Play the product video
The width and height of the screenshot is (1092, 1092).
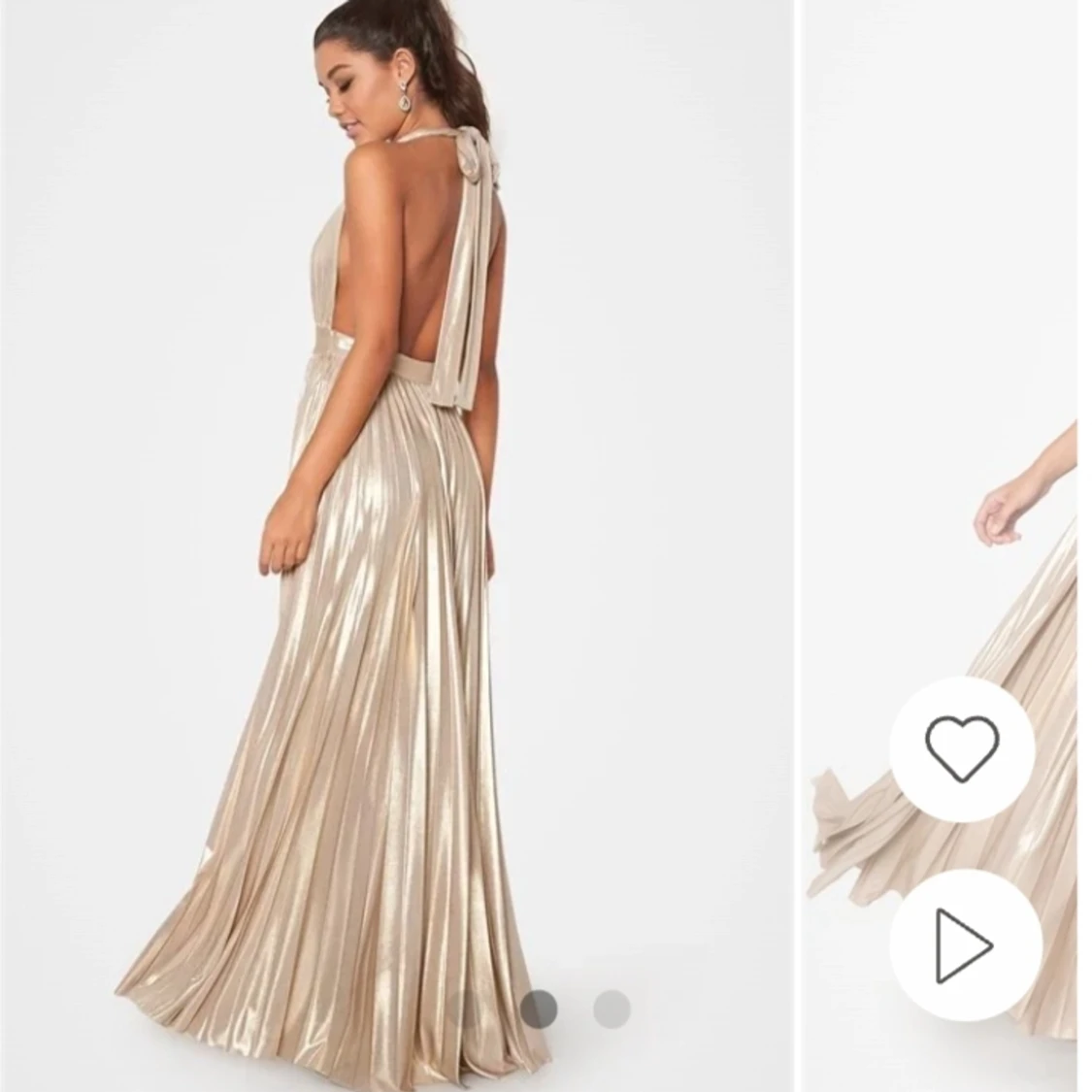coord(963,943)
